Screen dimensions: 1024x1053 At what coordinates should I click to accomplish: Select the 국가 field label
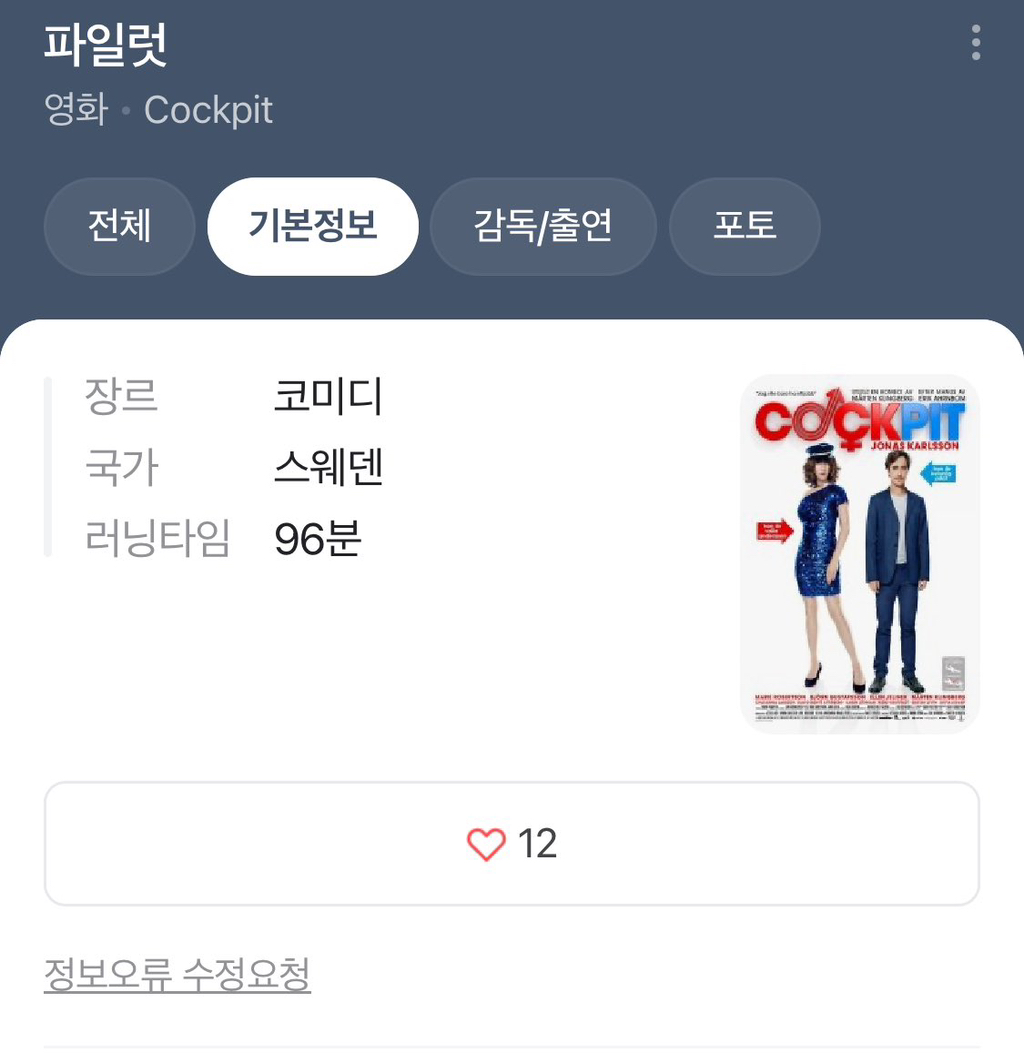[x=121, y=467]
